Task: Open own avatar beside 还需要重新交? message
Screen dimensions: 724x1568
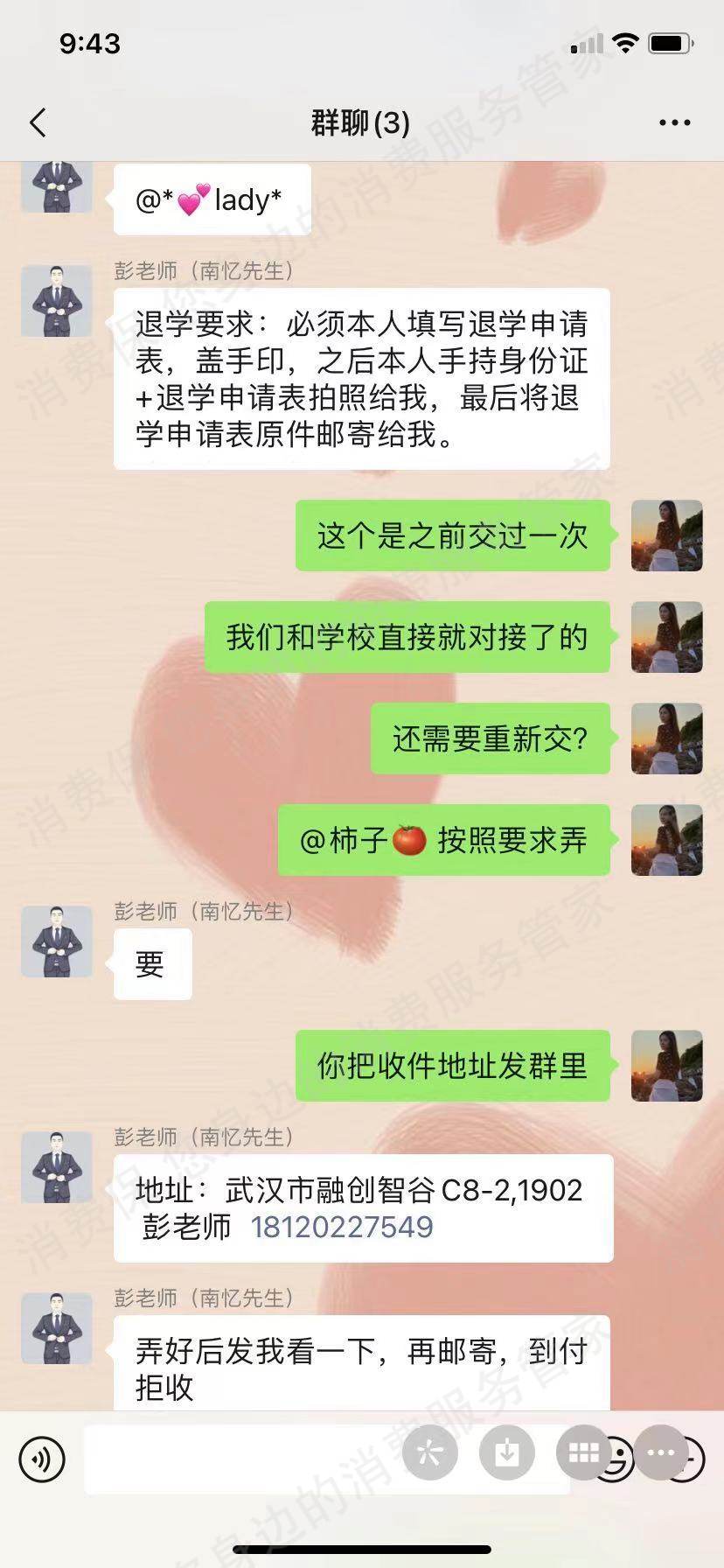Action: (666, 738)
